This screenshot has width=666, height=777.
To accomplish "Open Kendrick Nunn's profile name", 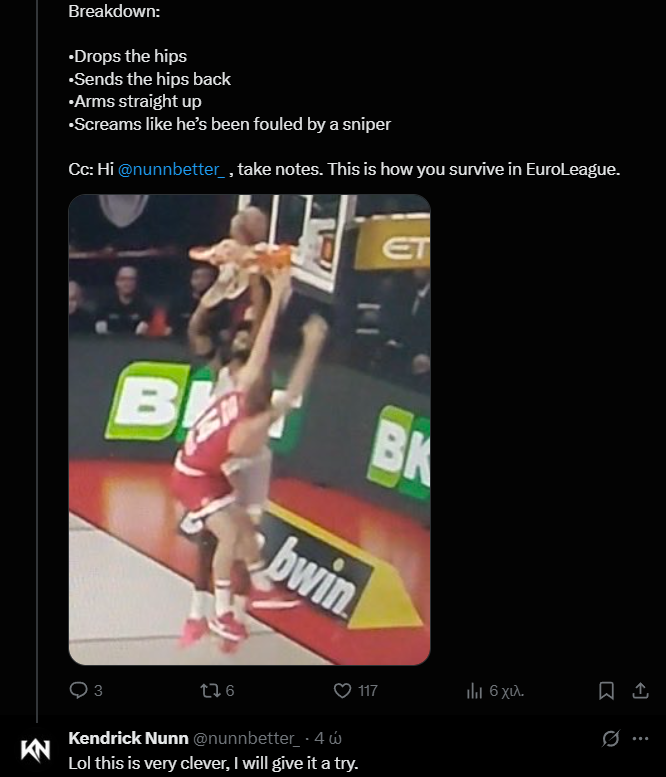I will coord(128,738).
